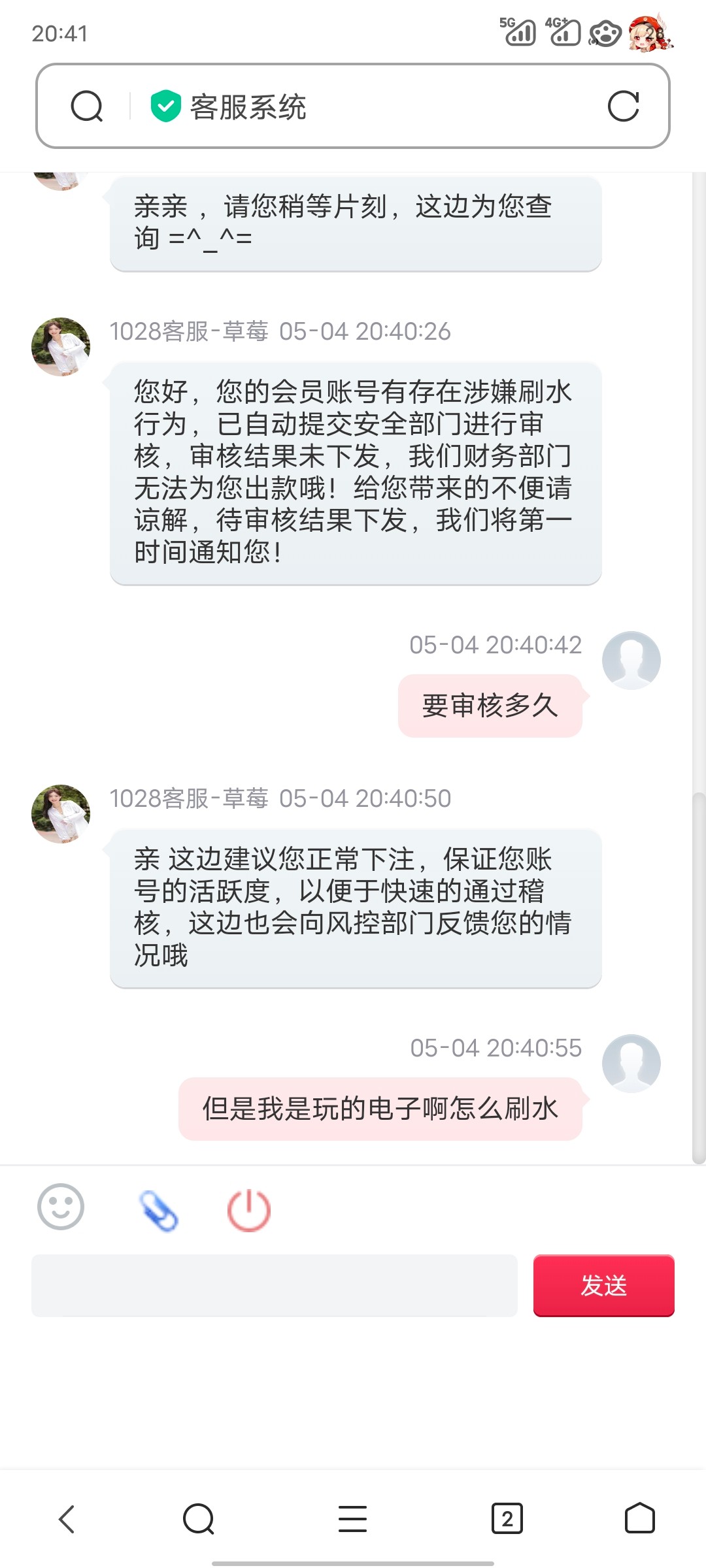
Task: Attach a file with the paperclip icon
Action: (x=158, y=1211)
